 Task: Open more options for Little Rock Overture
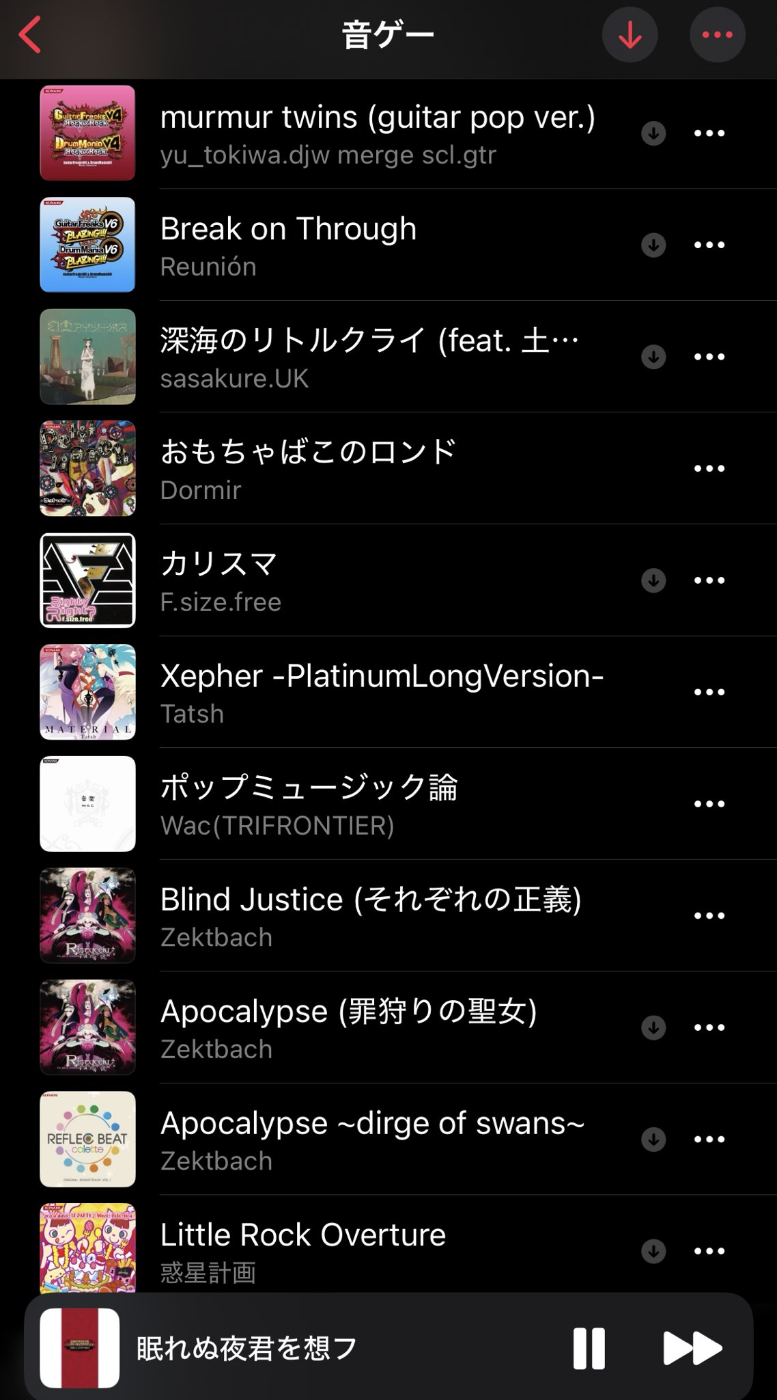(x=709, y=1251)
